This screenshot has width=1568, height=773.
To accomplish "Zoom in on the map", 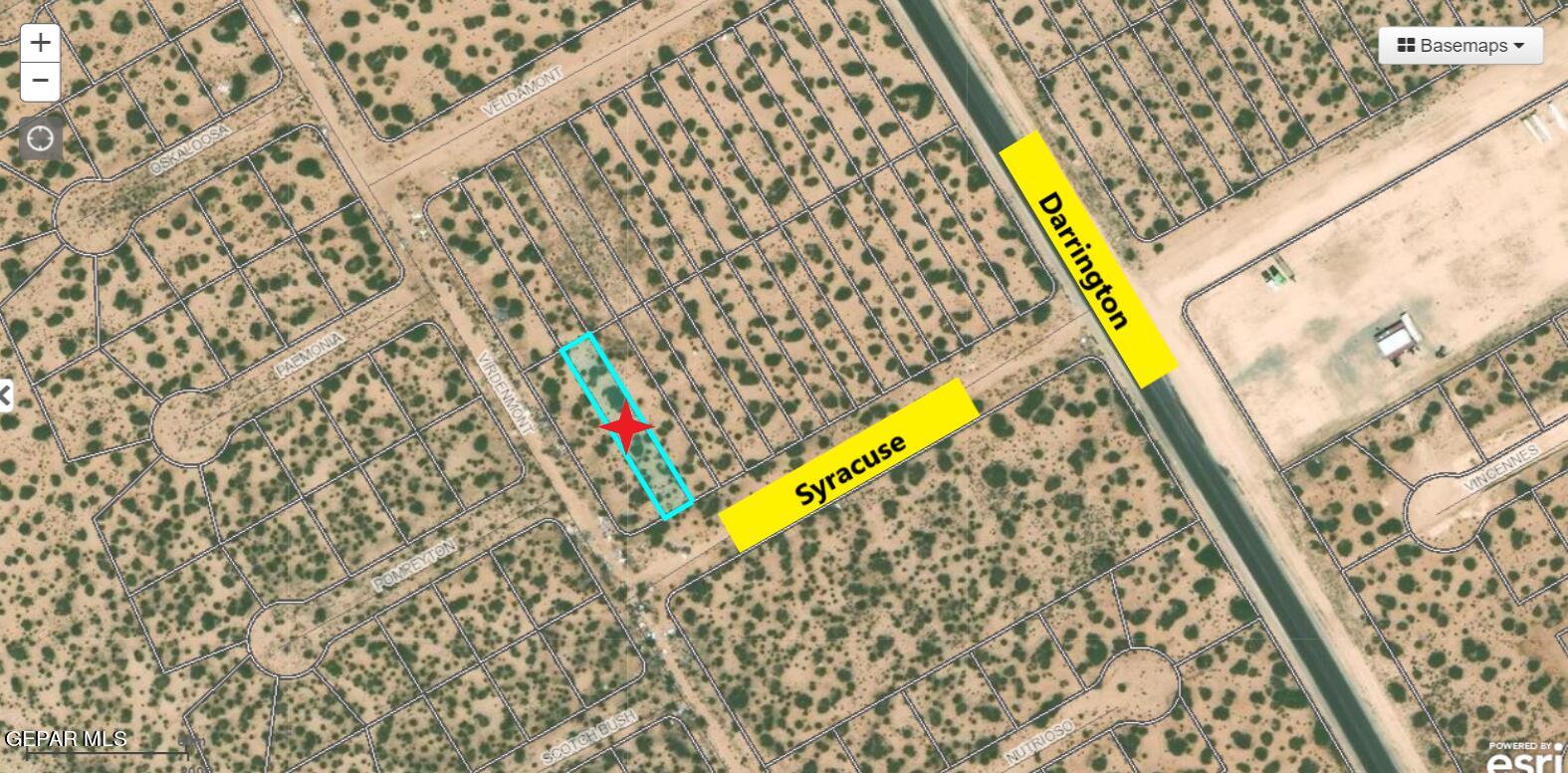I will [x=40, y=43].
